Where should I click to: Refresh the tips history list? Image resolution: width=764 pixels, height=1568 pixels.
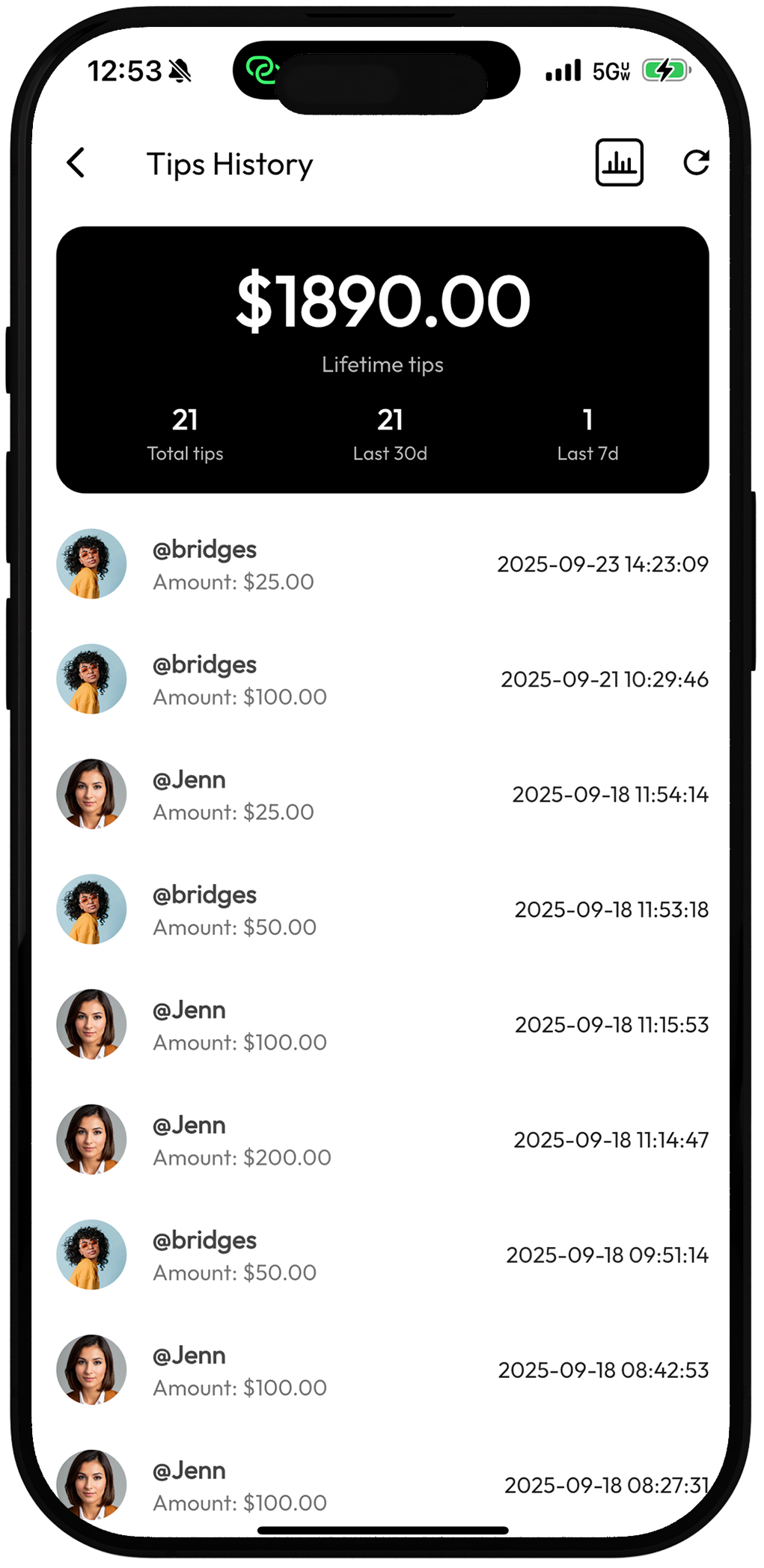696,162
